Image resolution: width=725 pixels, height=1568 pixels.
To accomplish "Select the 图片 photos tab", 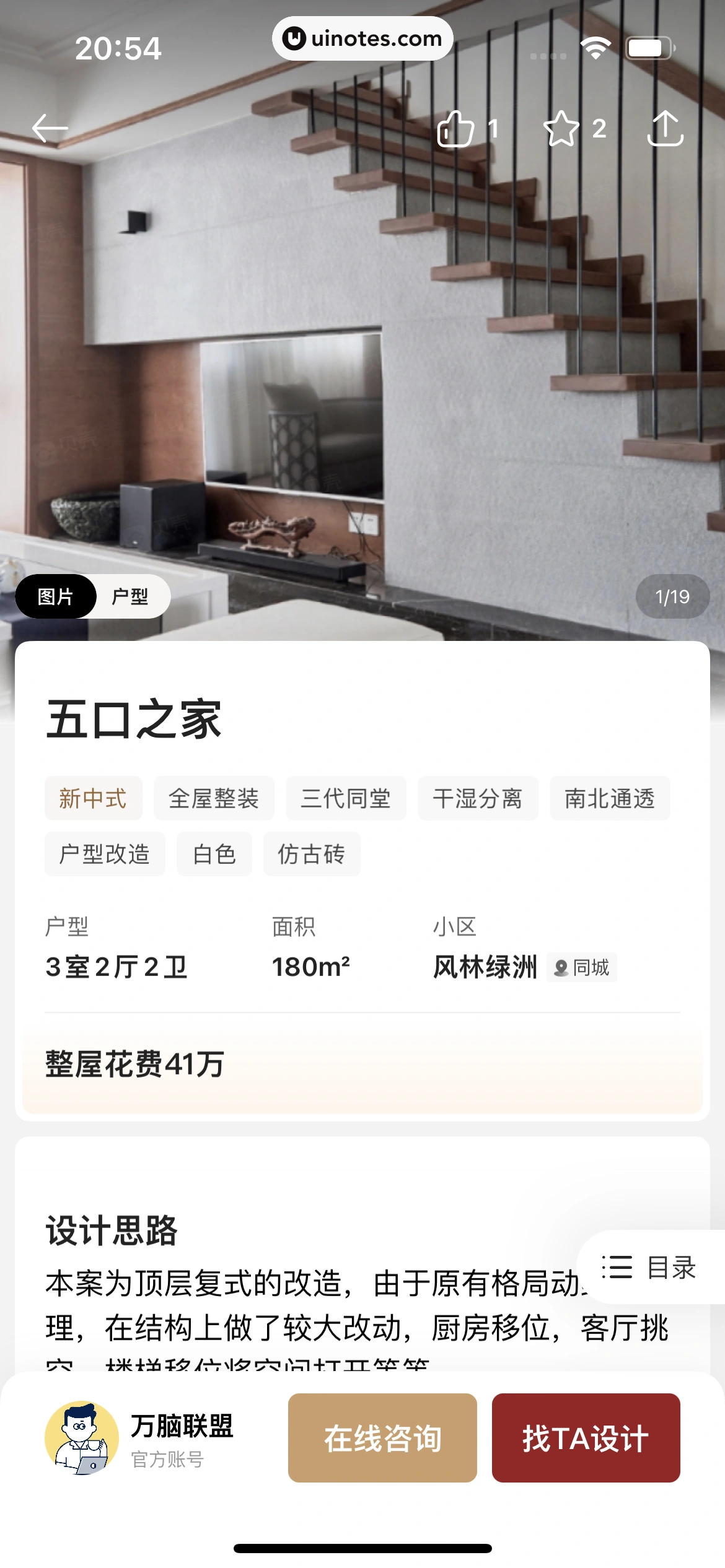I will 56,596.
